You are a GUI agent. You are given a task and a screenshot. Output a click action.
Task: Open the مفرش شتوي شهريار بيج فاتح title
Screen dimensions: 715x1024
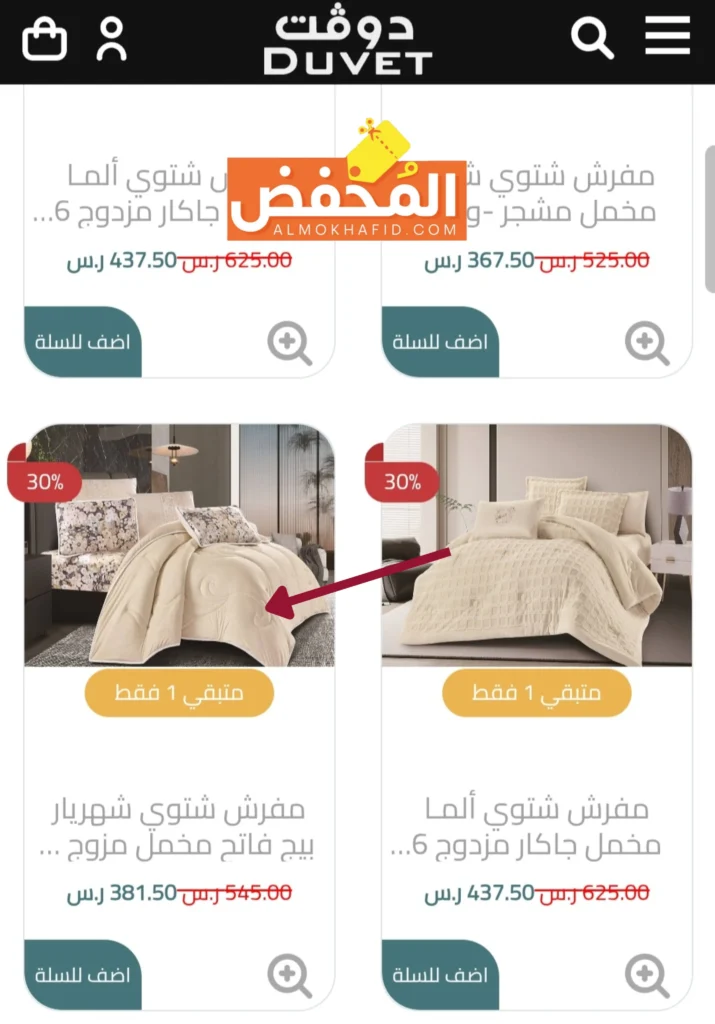click(x=180, y=827)
